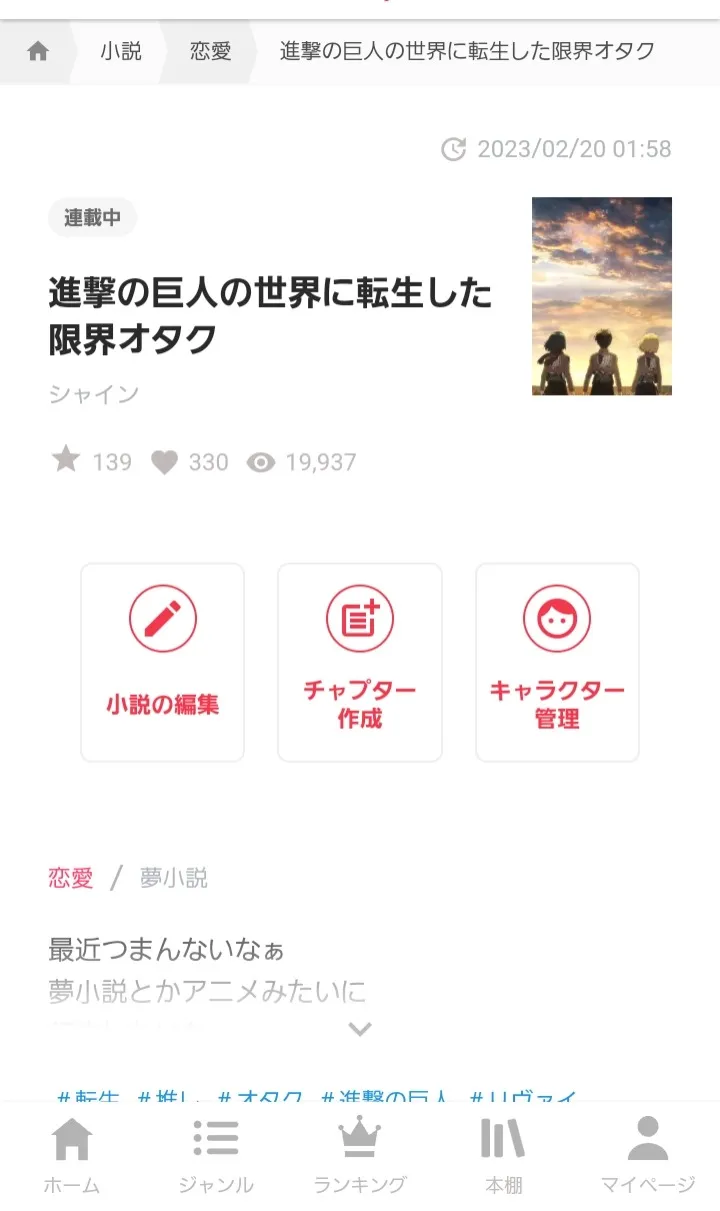The image size is (720, 1211).
Task: Open the 小説 breadcrumb link
Action: click(121, 52)
